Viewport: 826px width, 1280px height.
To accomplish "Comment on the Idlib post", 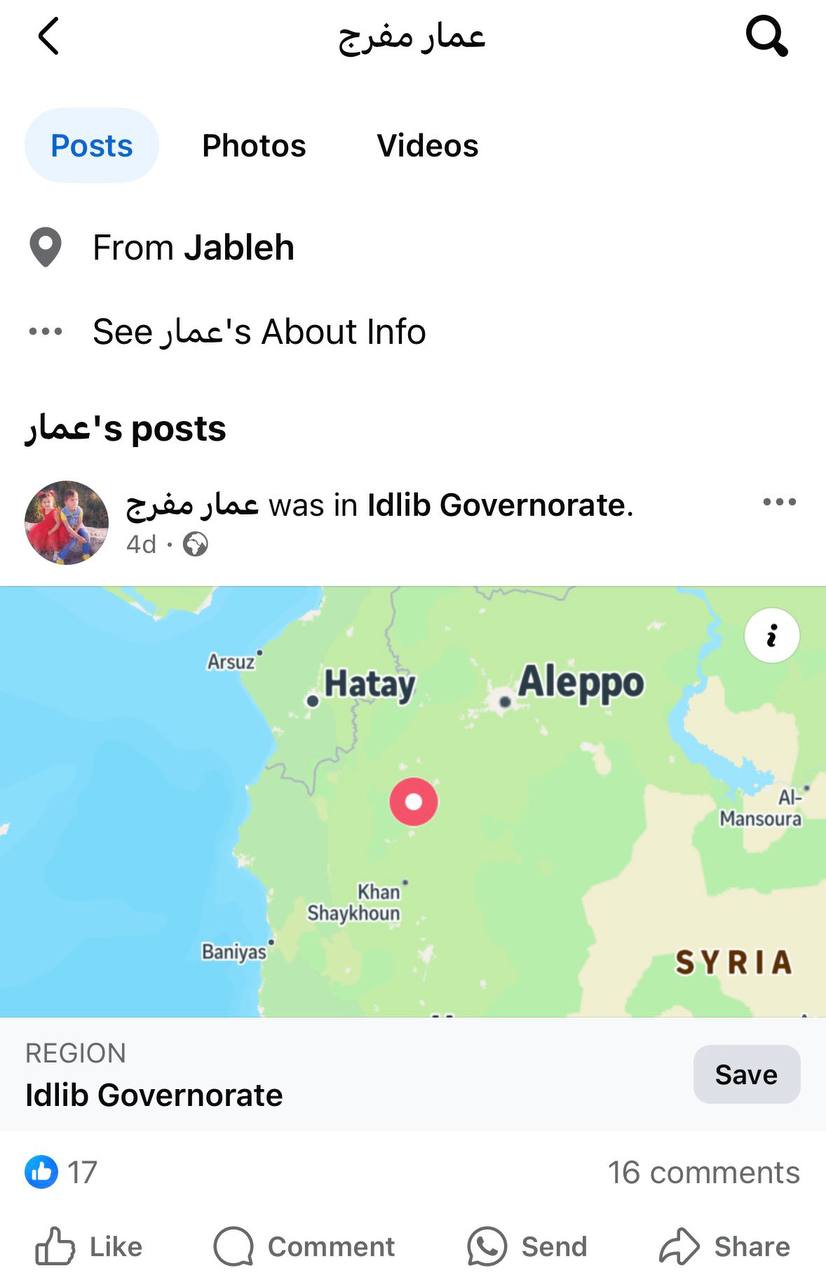I will point(305,1246).
